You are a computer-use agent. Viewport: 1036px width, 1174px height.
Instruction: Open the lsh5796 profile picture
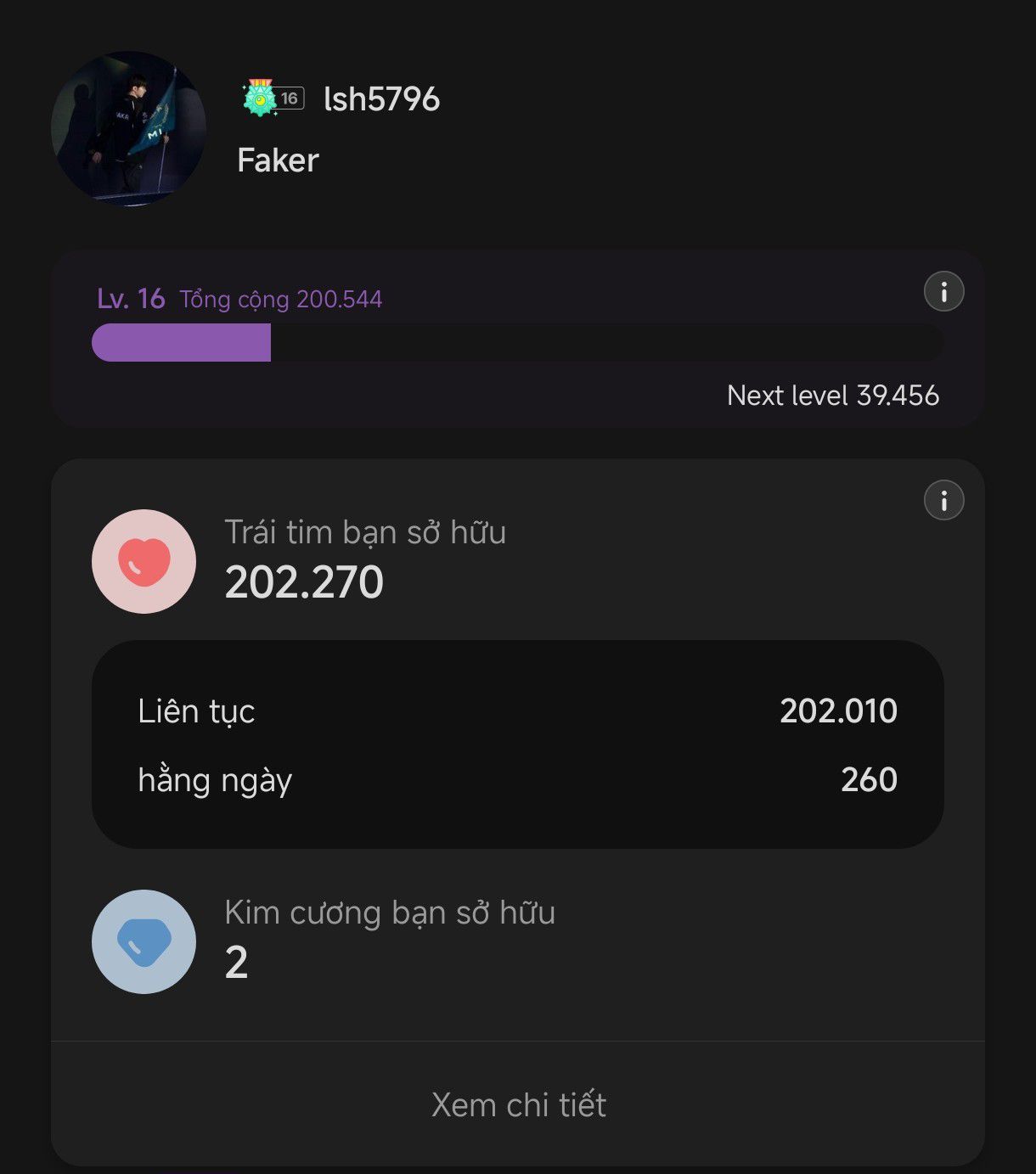coord(128,128)
